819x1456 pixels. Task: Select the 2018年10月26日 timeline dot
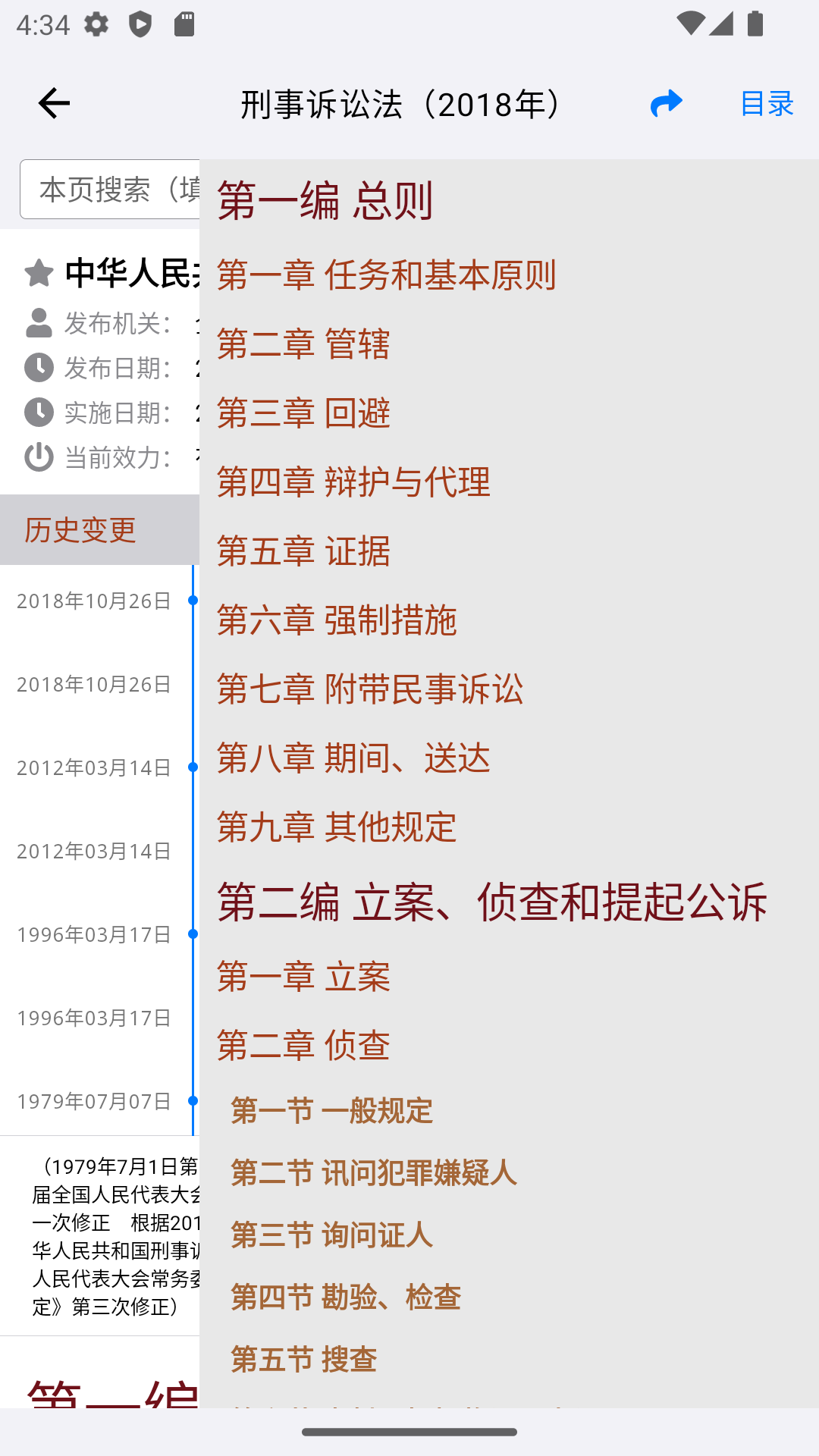[192, 599]
